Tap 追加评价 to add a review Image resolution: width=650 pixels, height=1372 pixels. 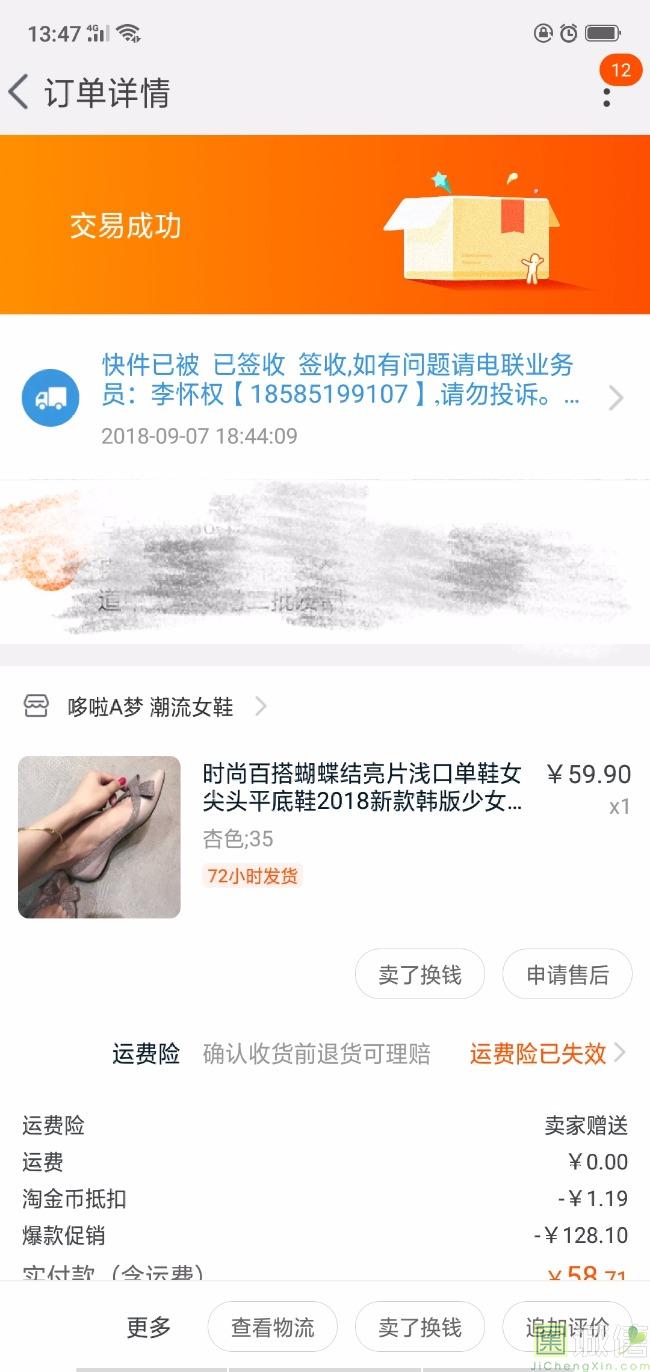click(x=567, y=1327)
